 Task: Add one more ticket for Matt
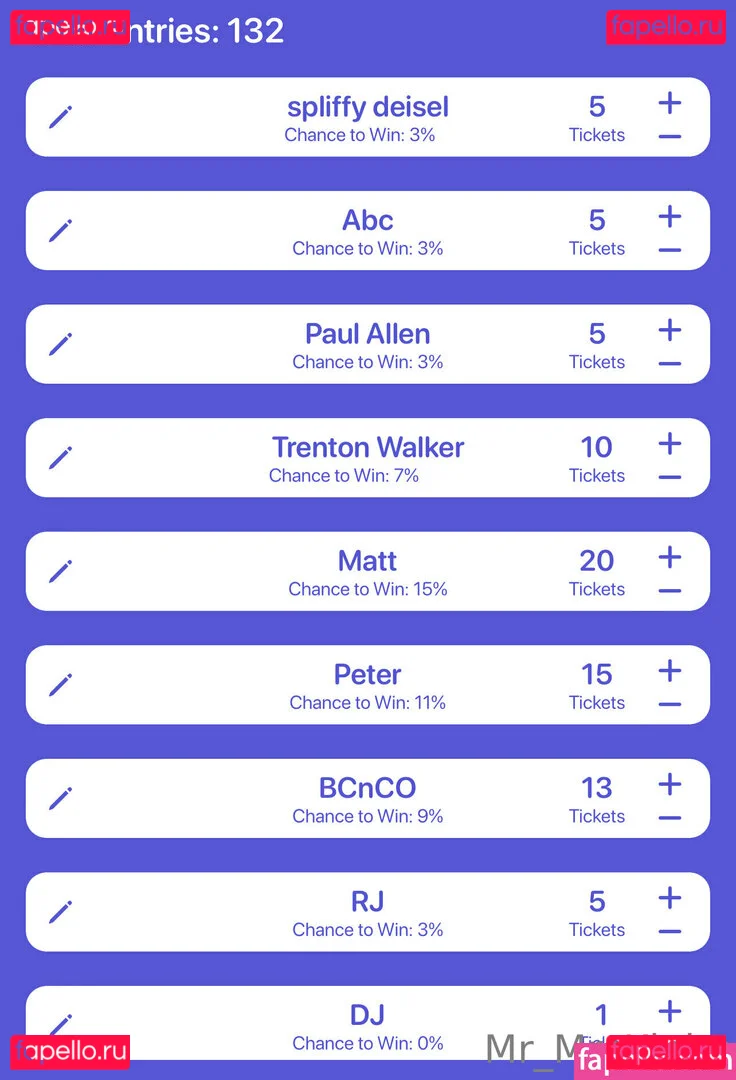point(670,557)
